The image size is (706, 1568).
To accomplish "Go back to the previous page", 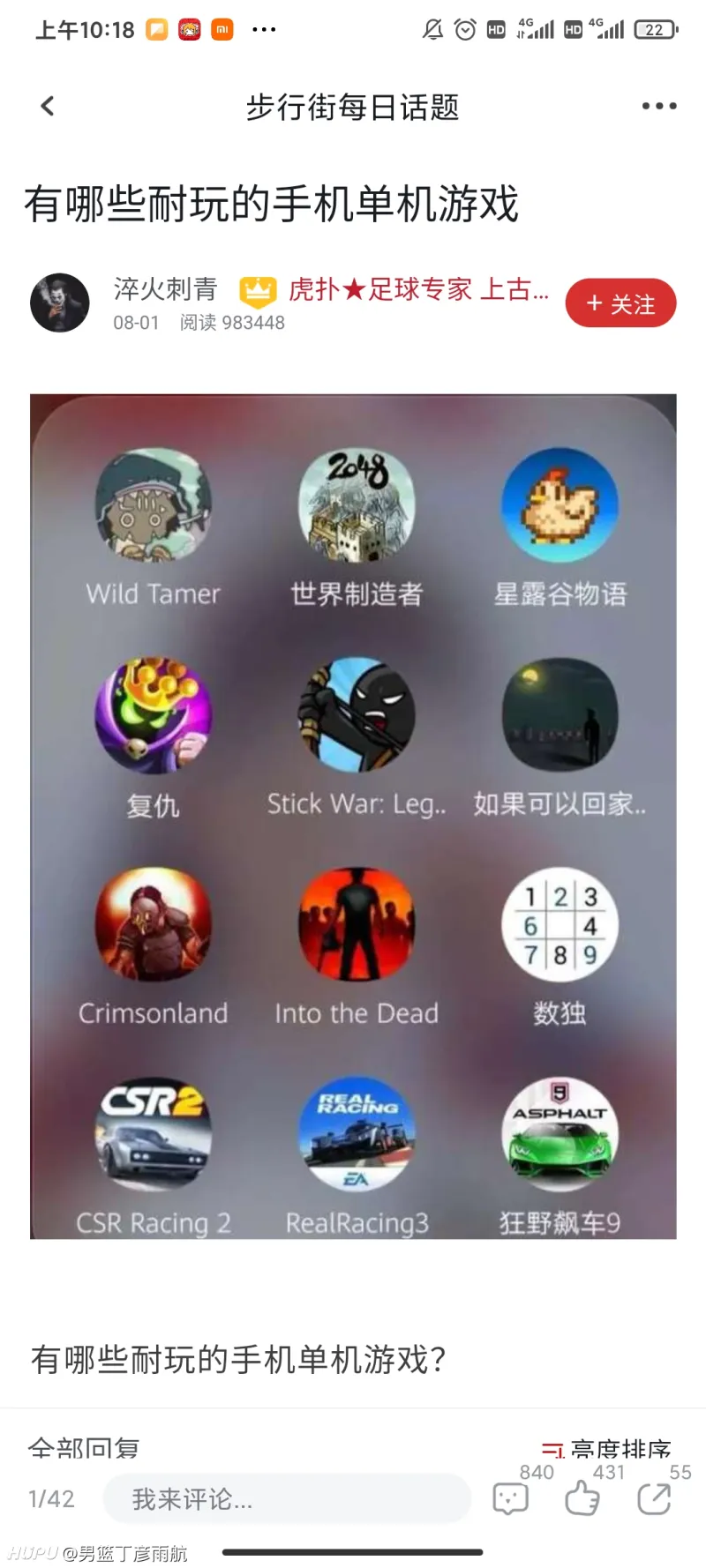I will pos(48,107).
